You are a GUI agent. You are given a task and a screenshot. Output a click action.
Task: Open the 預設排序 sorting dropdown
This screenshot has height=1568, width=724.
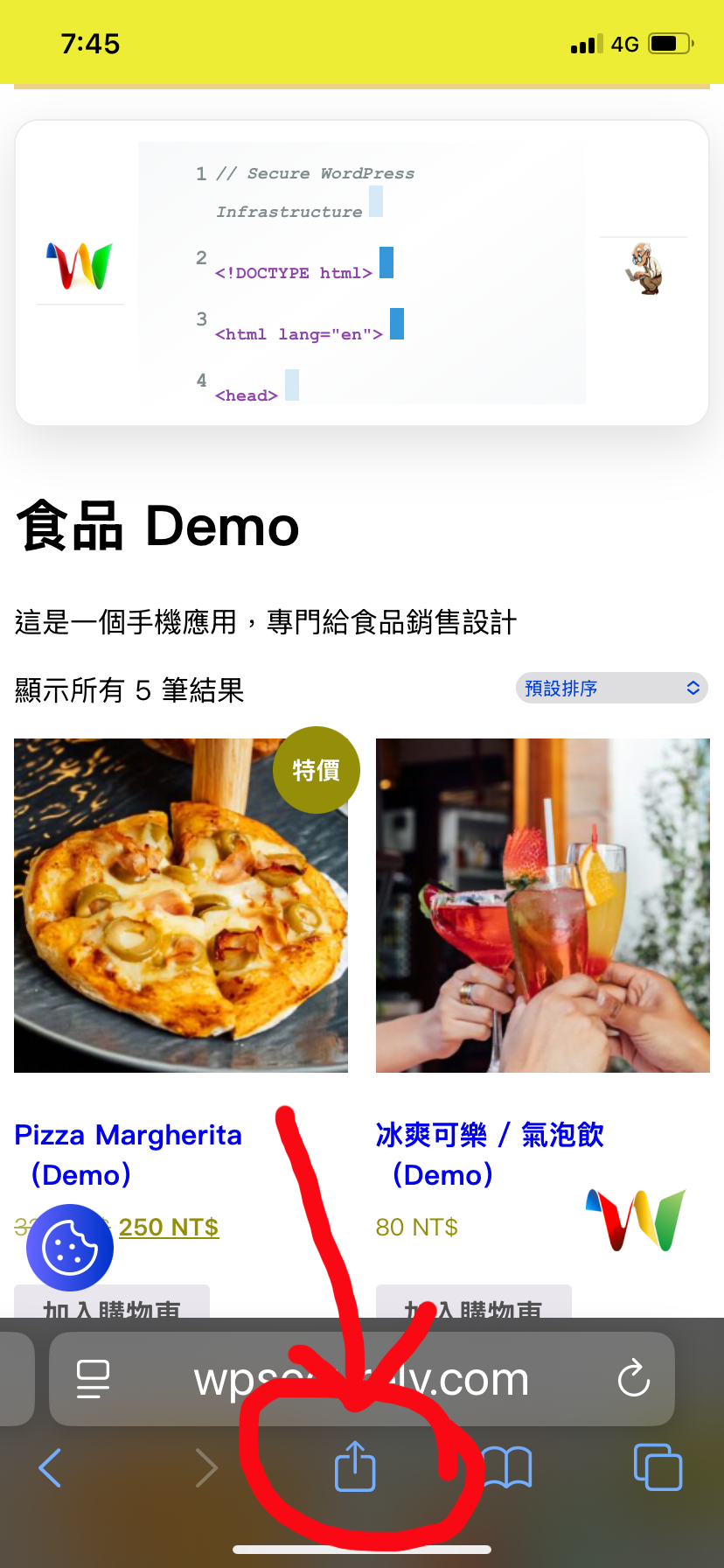(611, 688)
